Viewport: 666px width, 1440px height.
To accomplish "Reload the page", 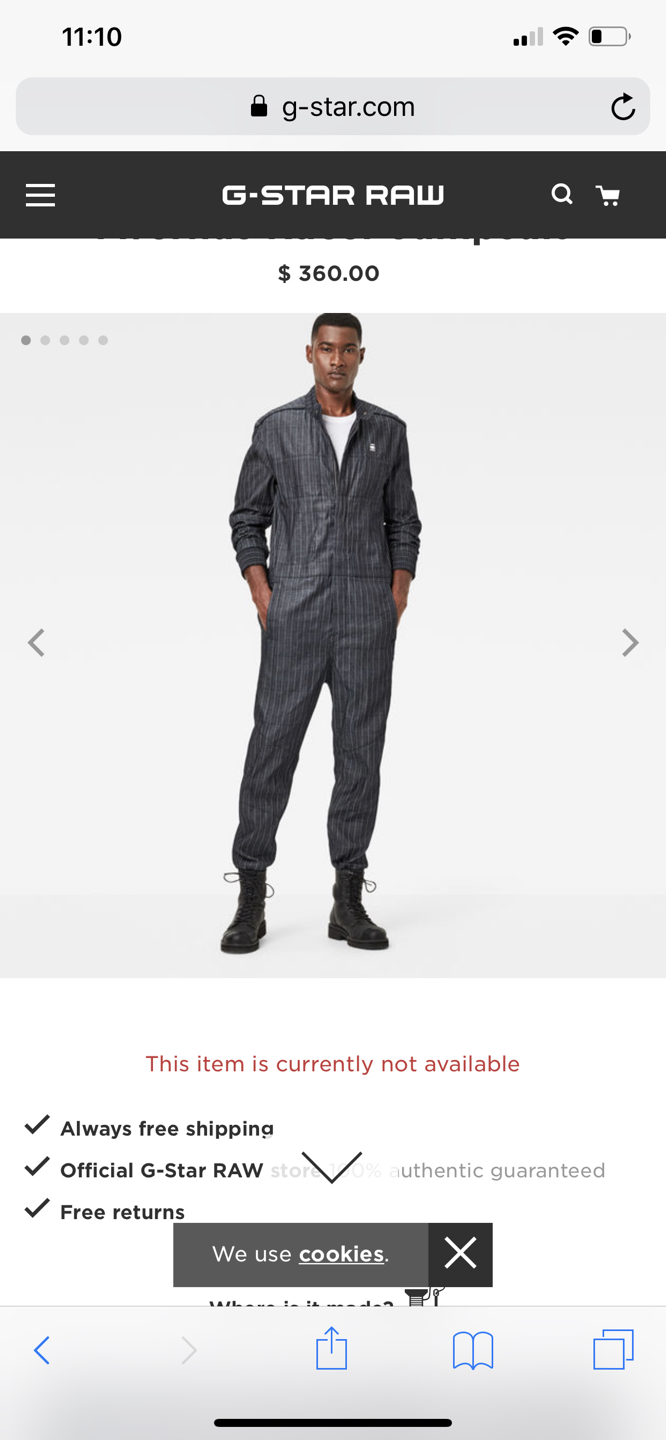I will pyautogui.click(x=622, y=107).
